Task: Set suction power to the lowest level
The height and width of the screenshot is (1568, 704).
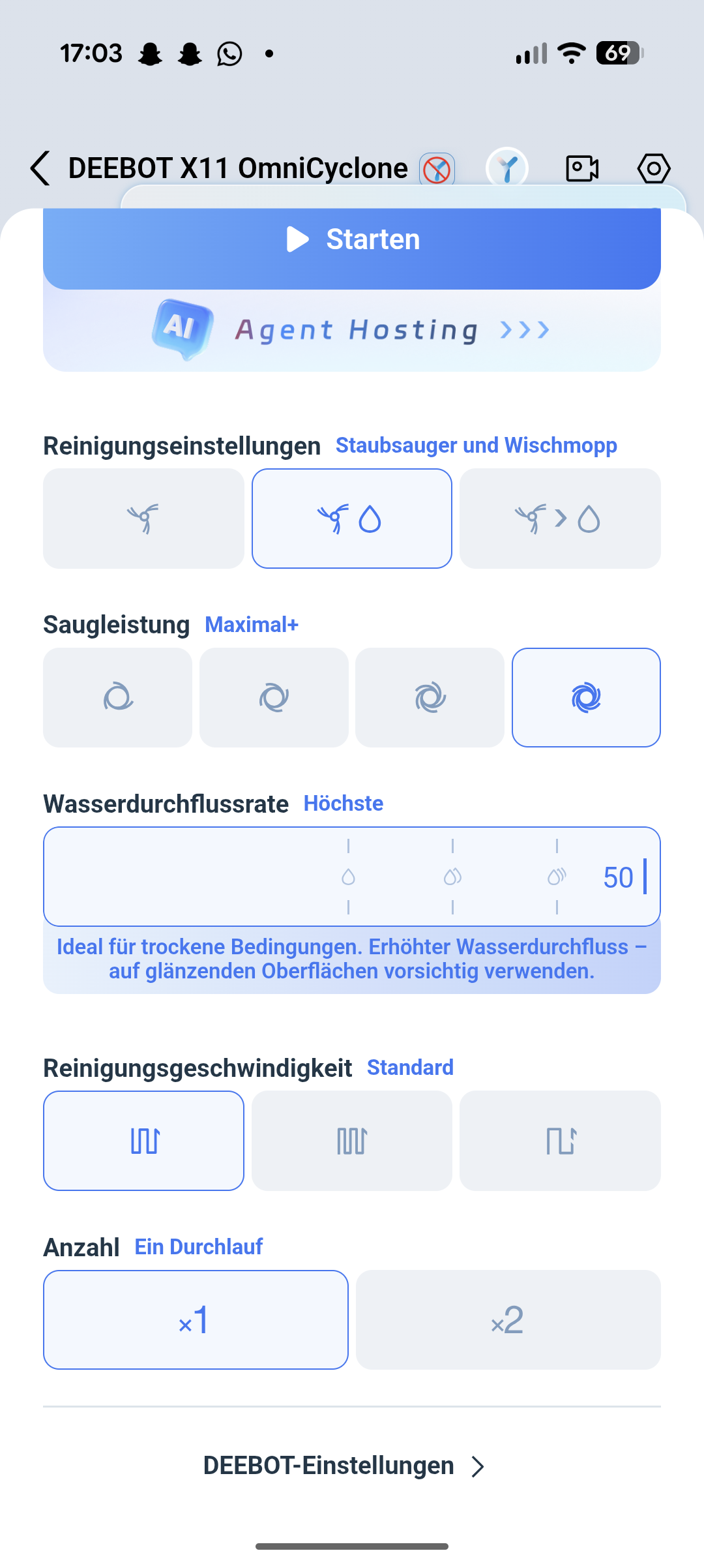Action: pos(117,697)
